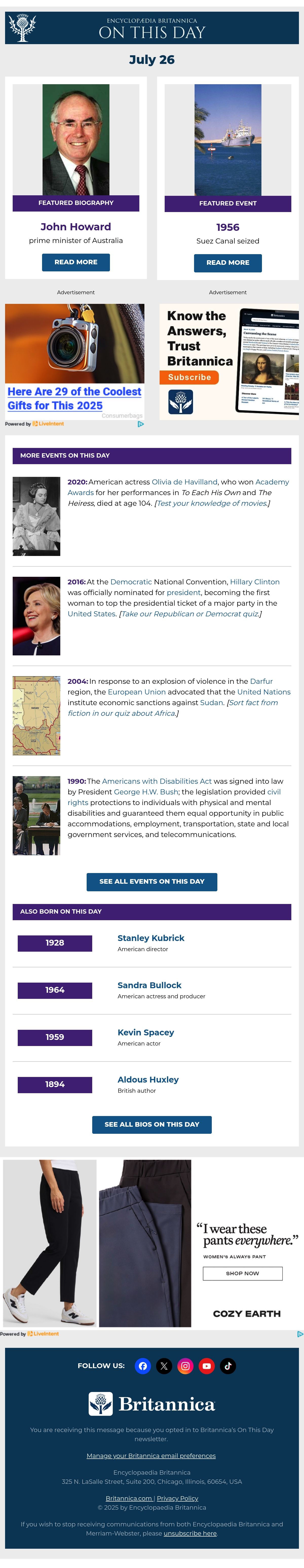Tap the unsubscribe here link

pos(190,1533)
